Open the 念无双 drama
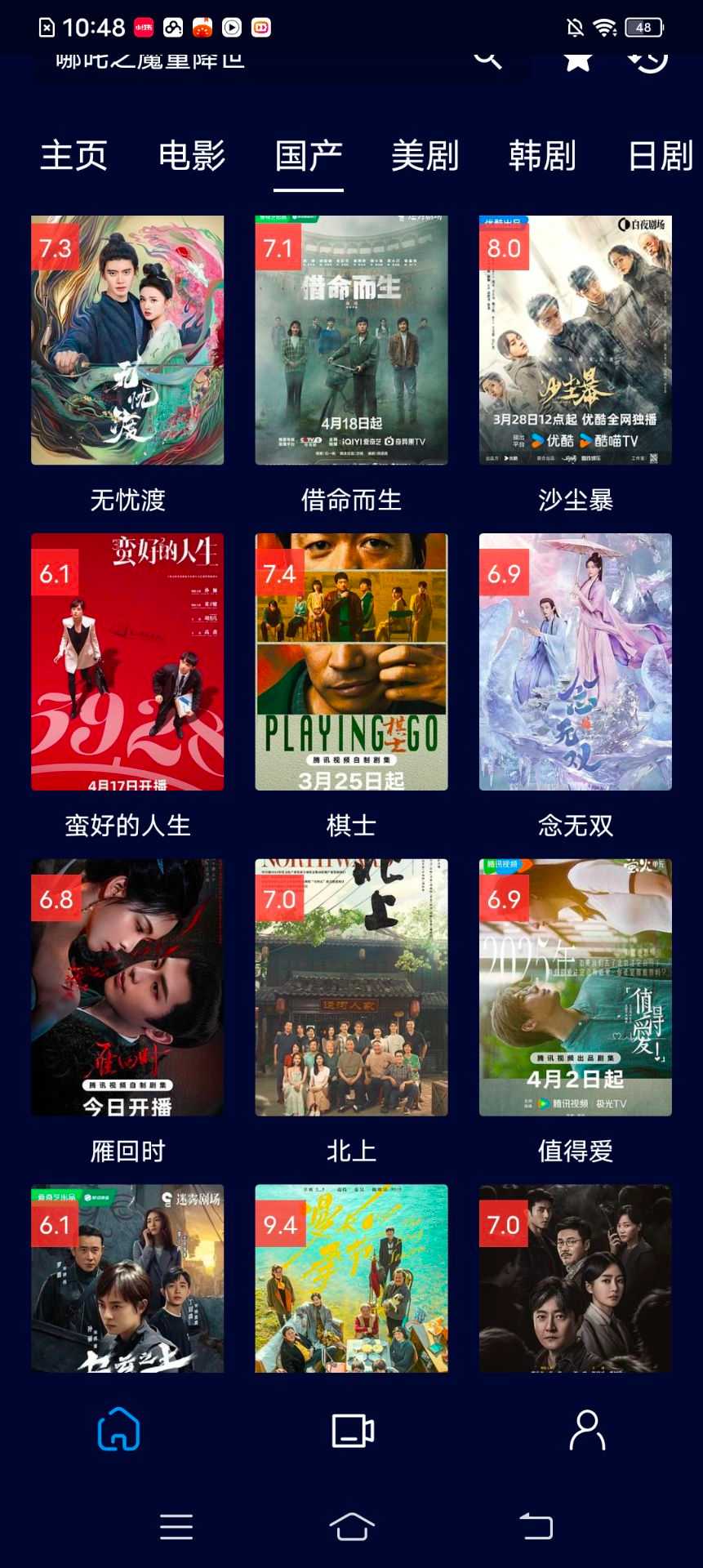The width and height of the screenshot is (703, 1568). [575, 661]
